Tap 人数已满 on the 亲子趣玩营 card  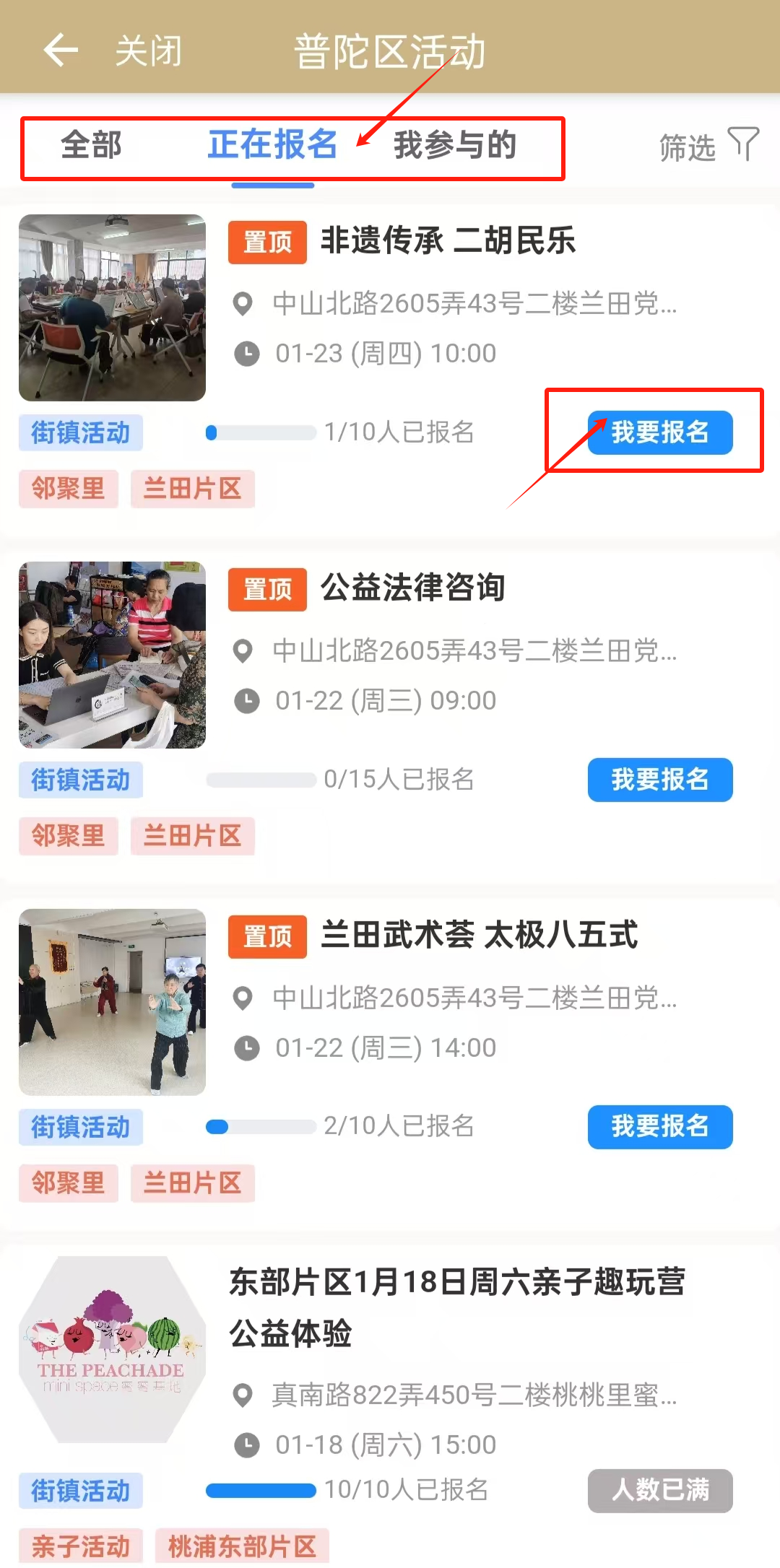(x=660, y=1490)
